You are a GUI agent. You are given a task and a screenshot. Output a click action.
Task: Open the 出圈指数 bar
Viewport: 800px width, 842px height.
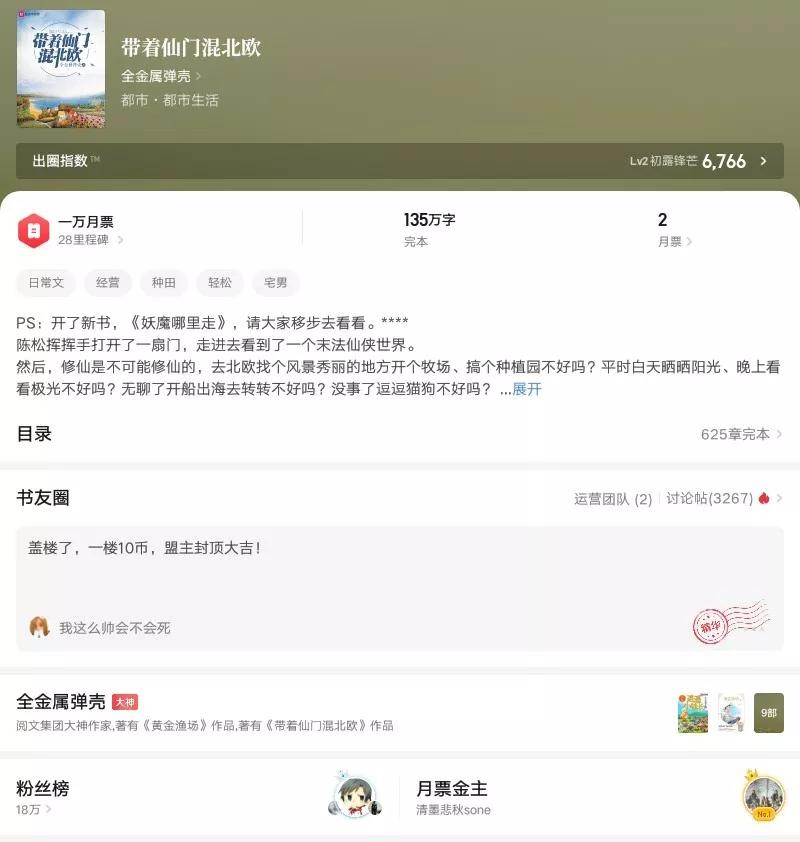pos(400,161)
